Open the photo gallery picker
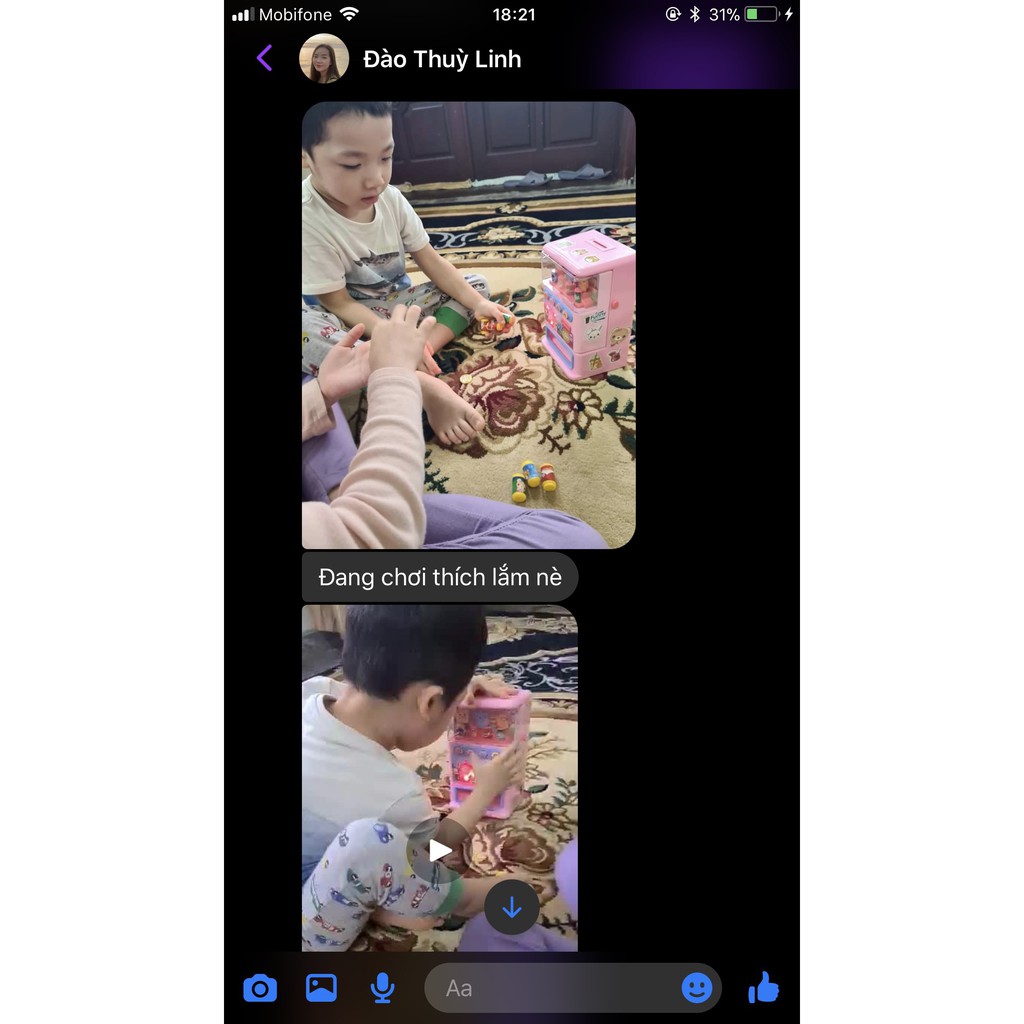Image resolution: width=1024 pixels, height=1024 pixels. (x=321, y=988)
